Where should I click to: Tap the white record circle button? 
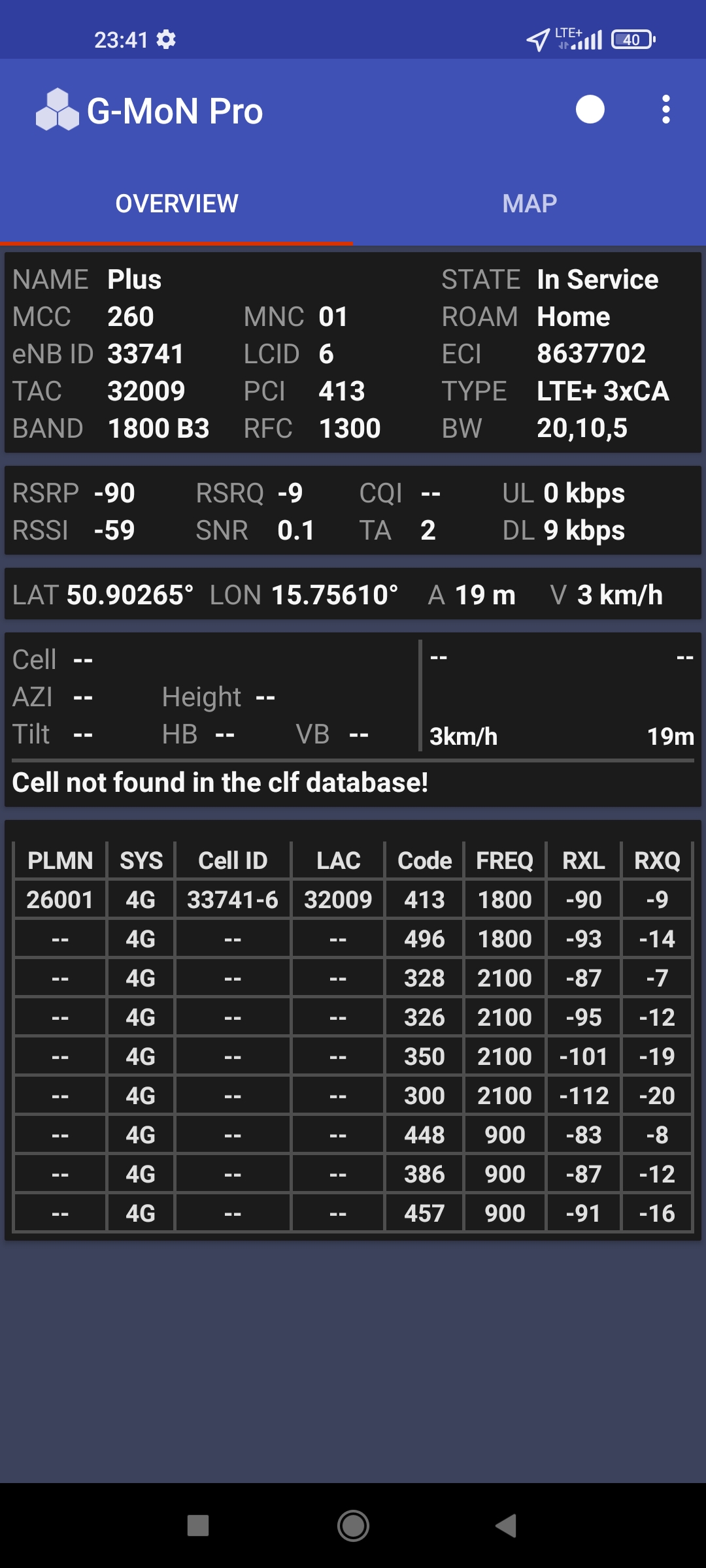[590, 110]
